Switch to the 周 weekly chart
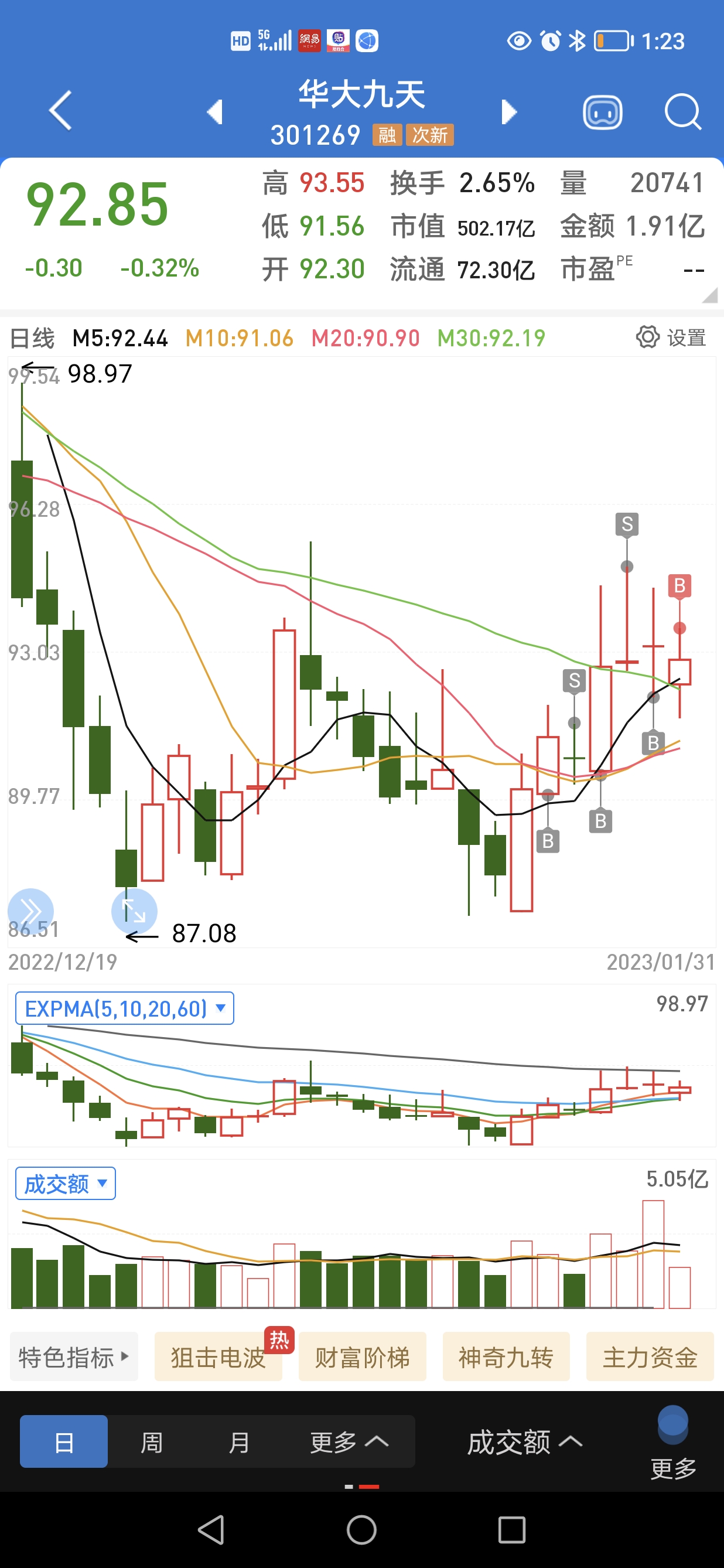 coord(152,1441)
